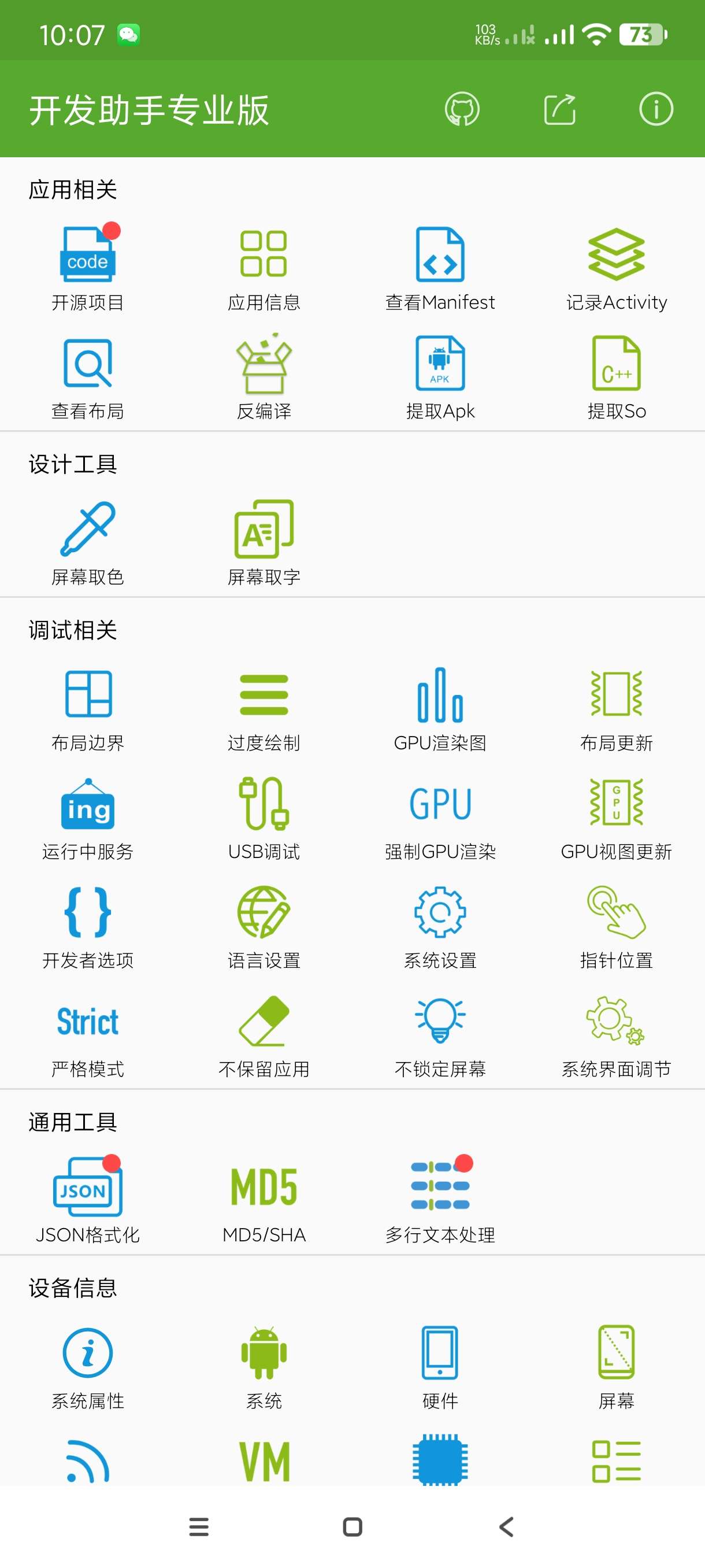This screenshot has width=705, height=1568.
Task: Open the info icon in the app bar
Action: [x=656, y=110]
